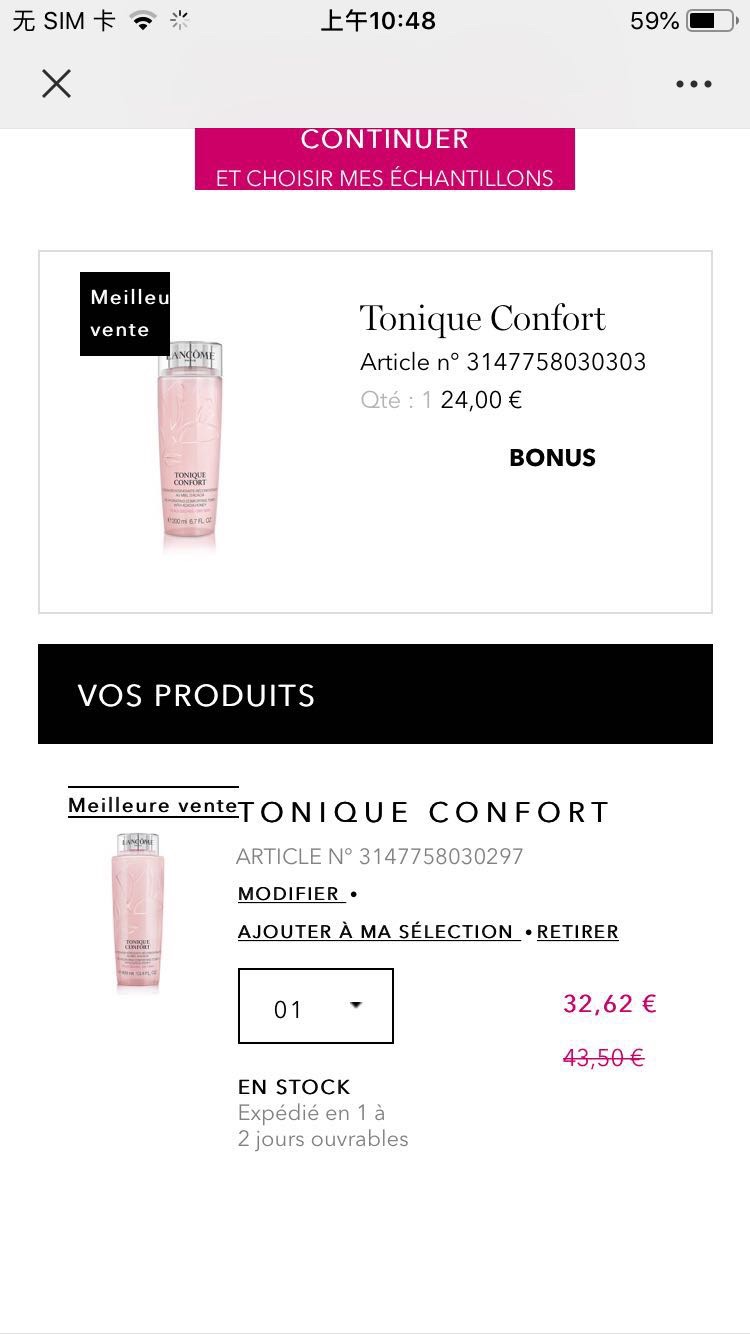
Task: Open the Tonique Confort title in Vos Produits
Action: 423,812
